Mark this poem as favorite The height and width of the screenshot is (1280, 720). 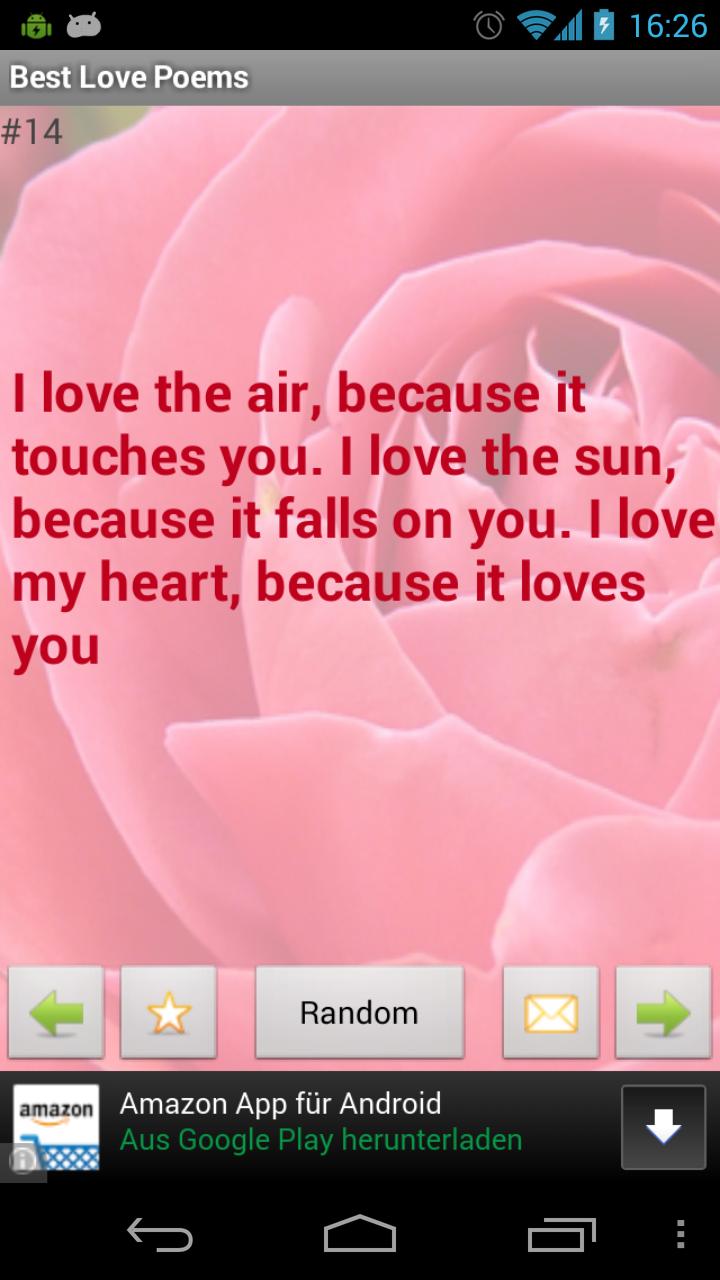[168, 1012]
